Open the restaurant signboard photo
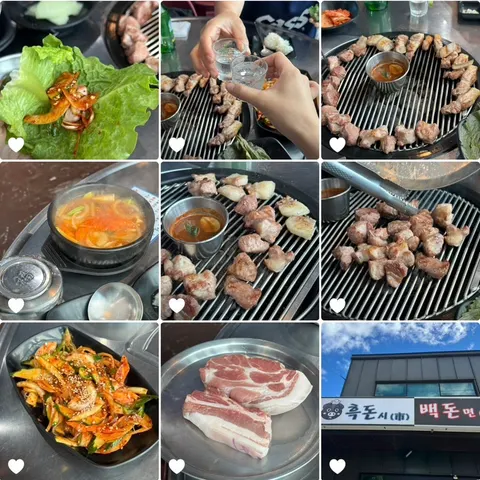The image size is (480, 480). [x=401, y=401]
